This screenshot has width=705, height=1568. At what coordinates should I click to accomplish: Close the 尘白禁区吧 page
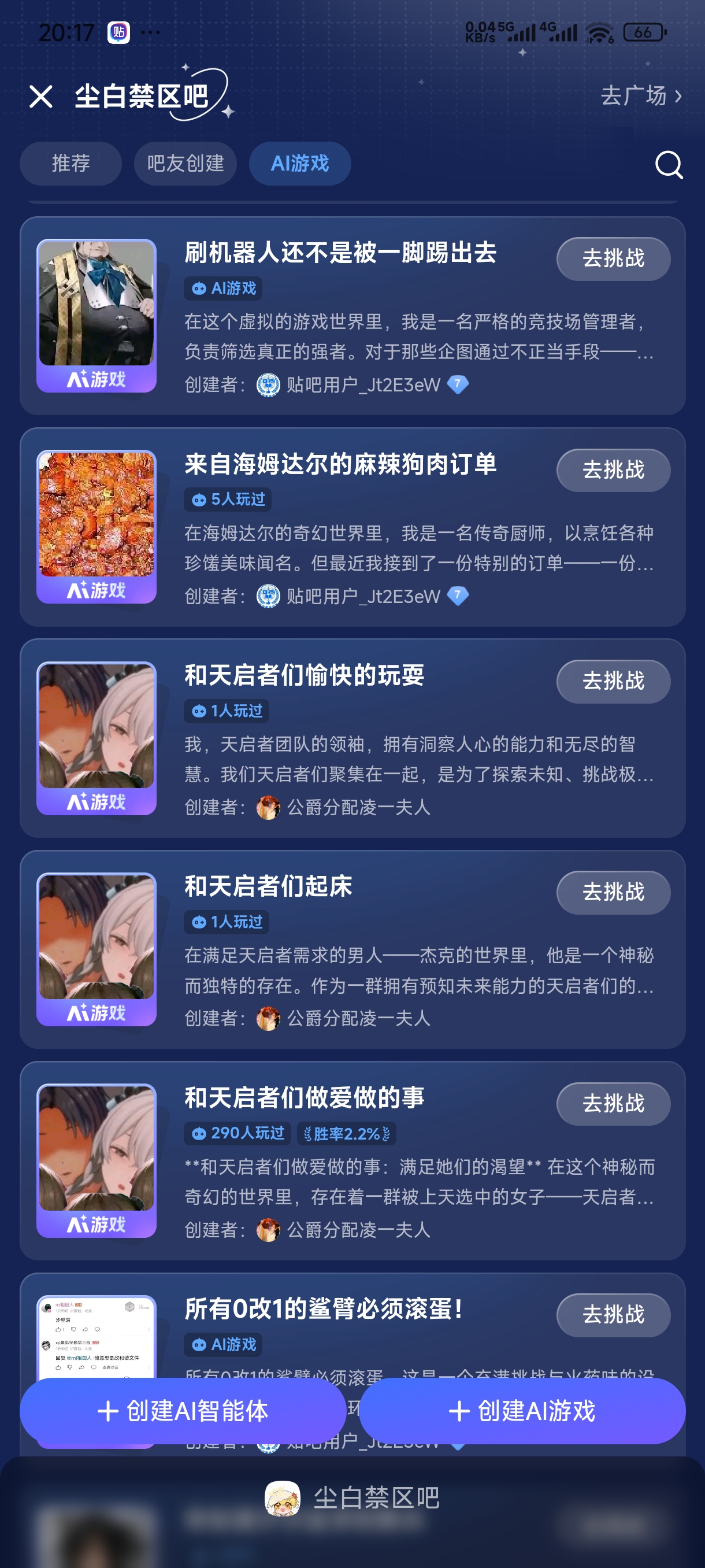(41, 96)
